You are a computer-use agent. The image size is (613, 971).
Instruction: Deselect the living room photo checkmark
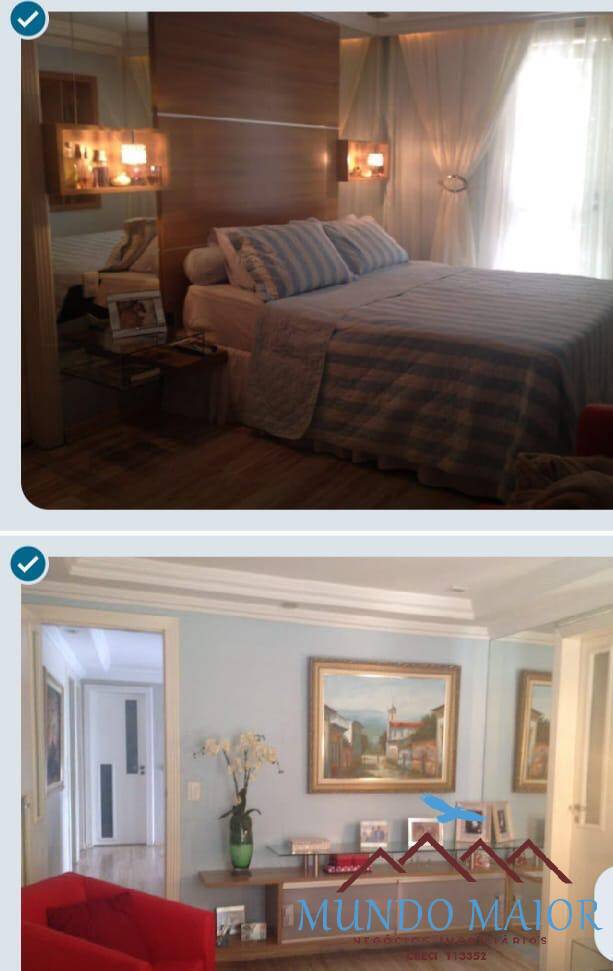point(29,564)
